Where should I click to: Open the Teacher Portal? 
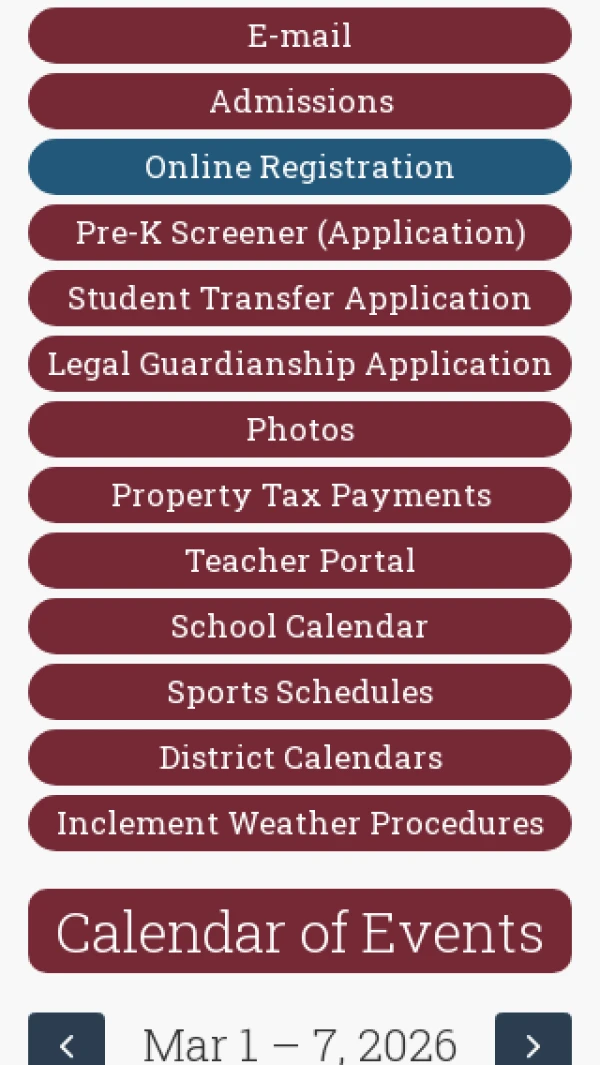tap(300, 561)
